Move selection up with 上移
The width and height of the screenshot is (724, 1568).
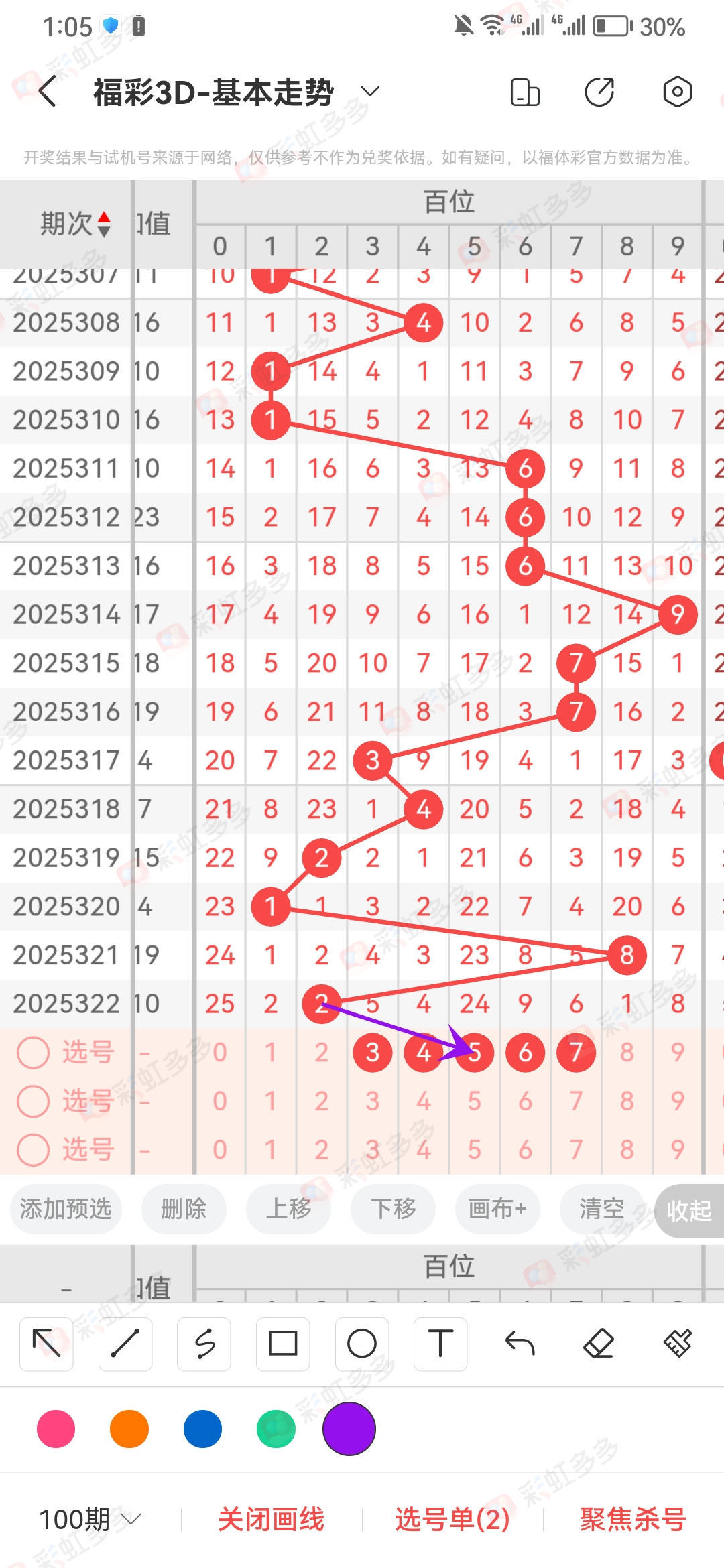(288, 1209)
